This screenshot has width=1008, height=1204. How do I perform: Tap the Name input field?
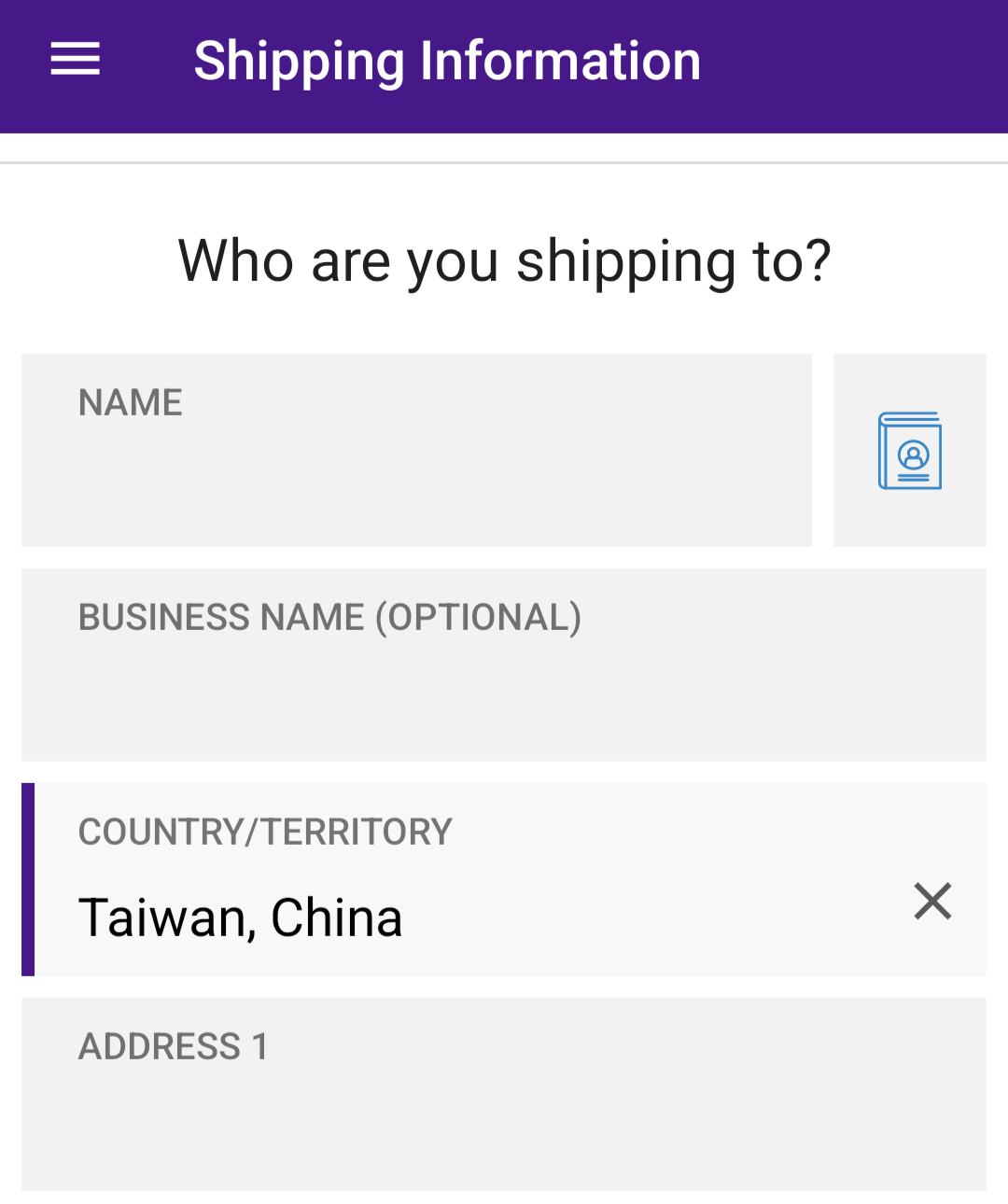coord(416,450)
